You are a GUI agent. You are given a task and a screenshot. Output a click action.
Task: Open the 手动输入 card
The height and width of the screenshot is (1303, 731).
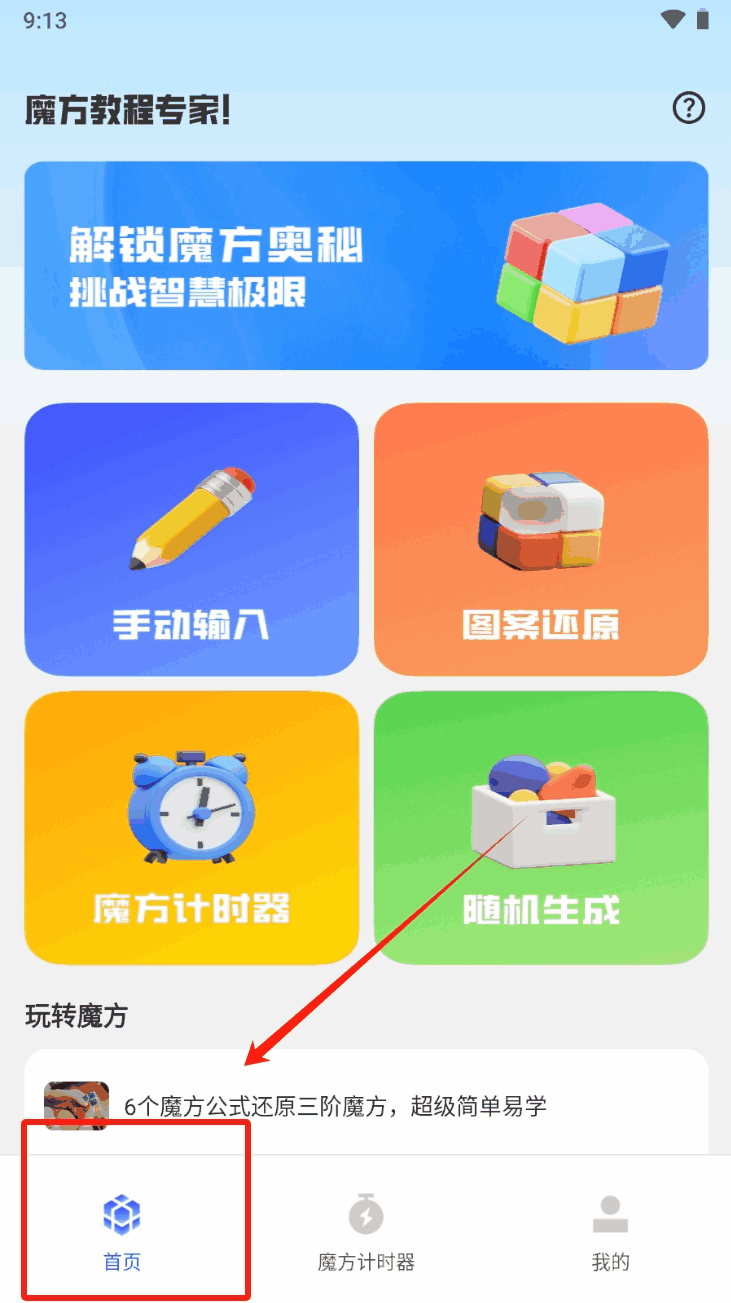191,539
